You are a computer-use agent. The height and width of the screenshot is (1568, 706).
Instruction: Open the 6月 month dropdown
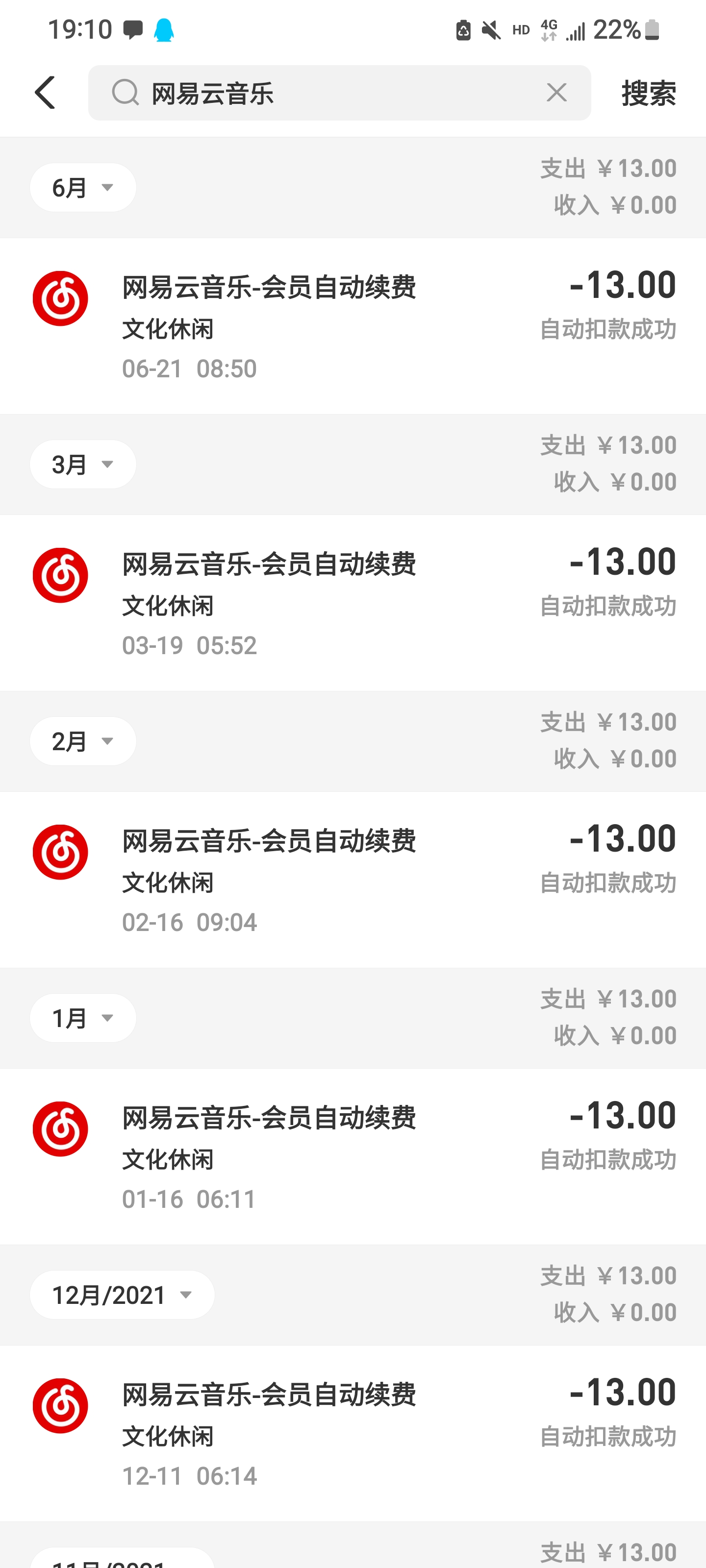coord(83,188)
